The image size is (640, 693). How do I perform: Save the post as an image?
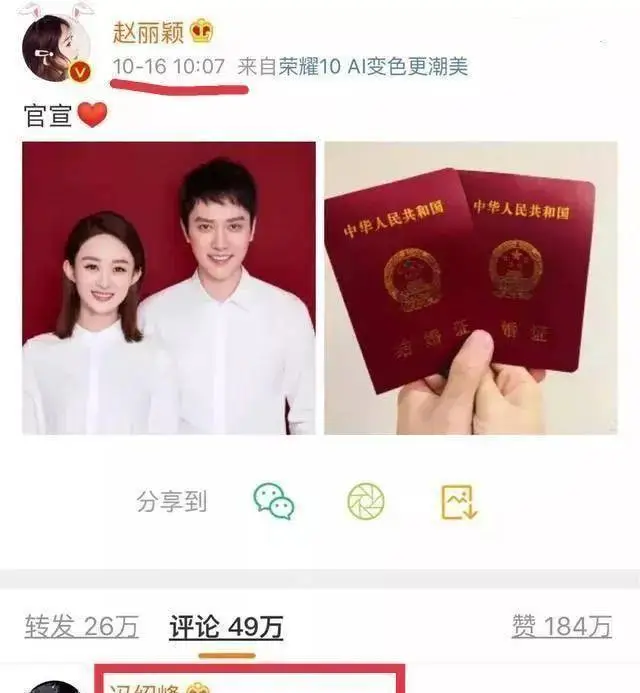[x=459, y=501]
